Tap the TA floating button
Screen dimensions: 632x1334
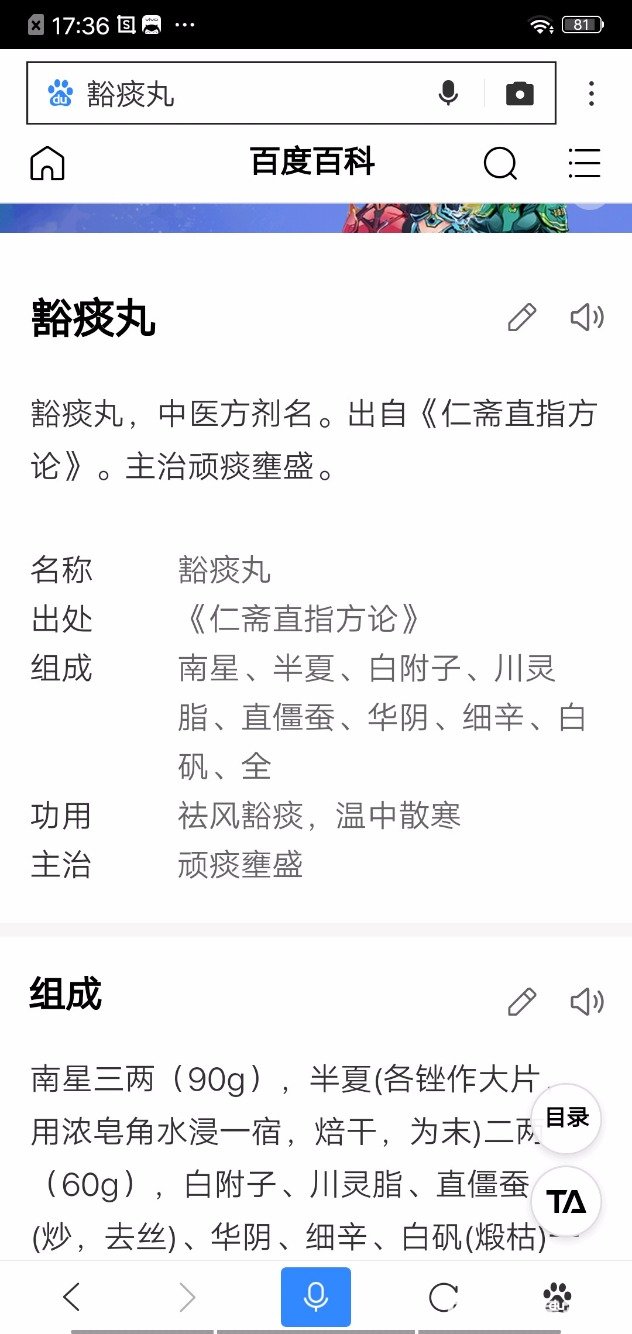pos(567,1202)
